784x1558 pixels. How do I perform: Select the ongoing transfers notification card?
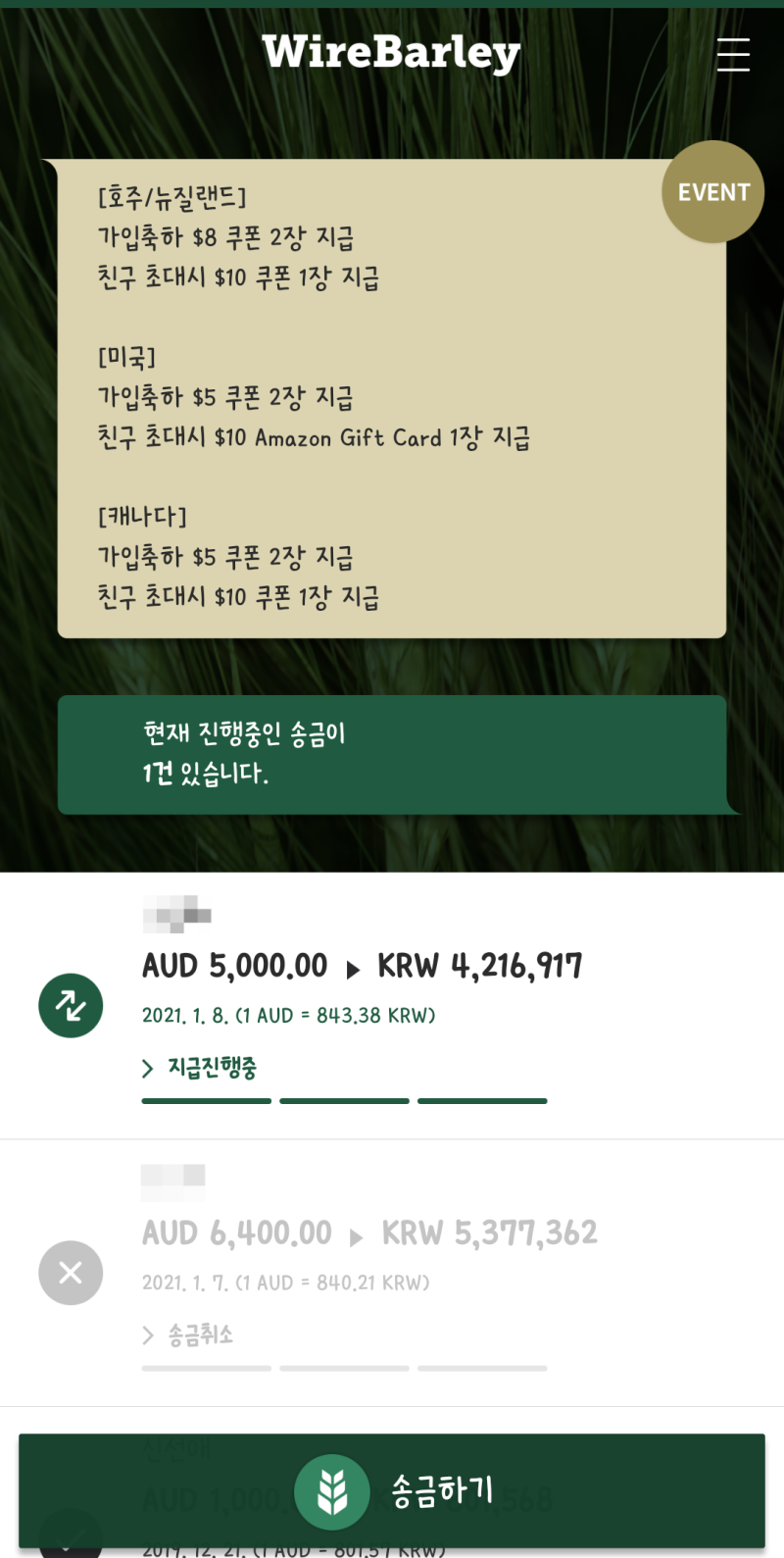[392, 754]
